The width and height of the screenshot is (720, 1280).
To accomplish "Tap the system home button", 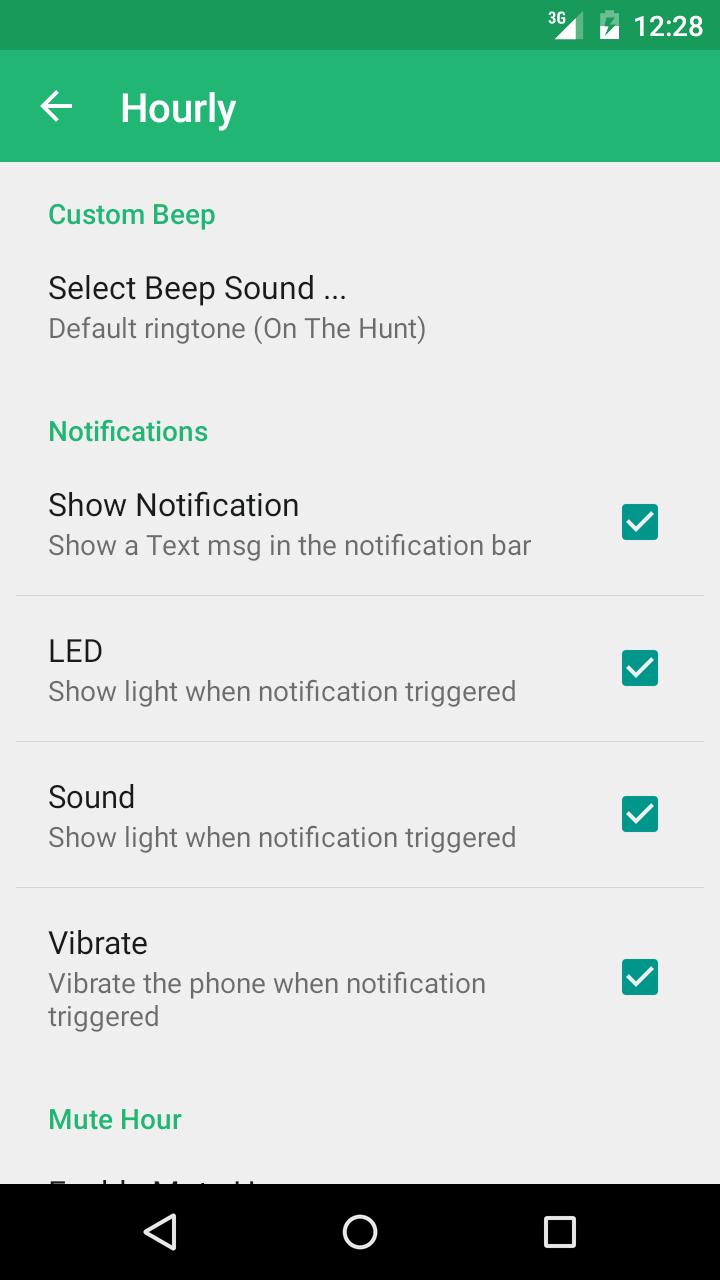I will click(360, 1232).
